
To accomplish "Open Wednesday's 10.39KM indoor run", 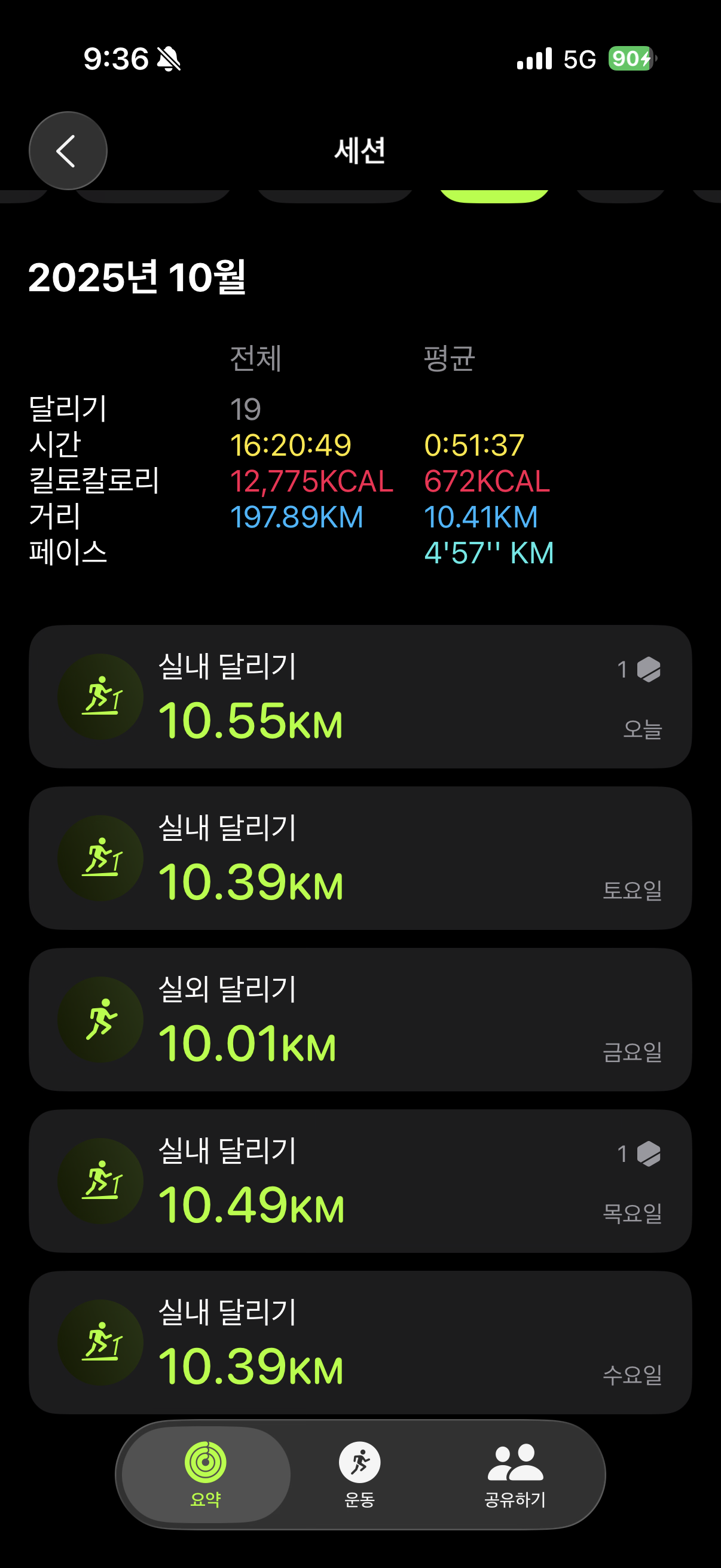I will point(360,1341).
